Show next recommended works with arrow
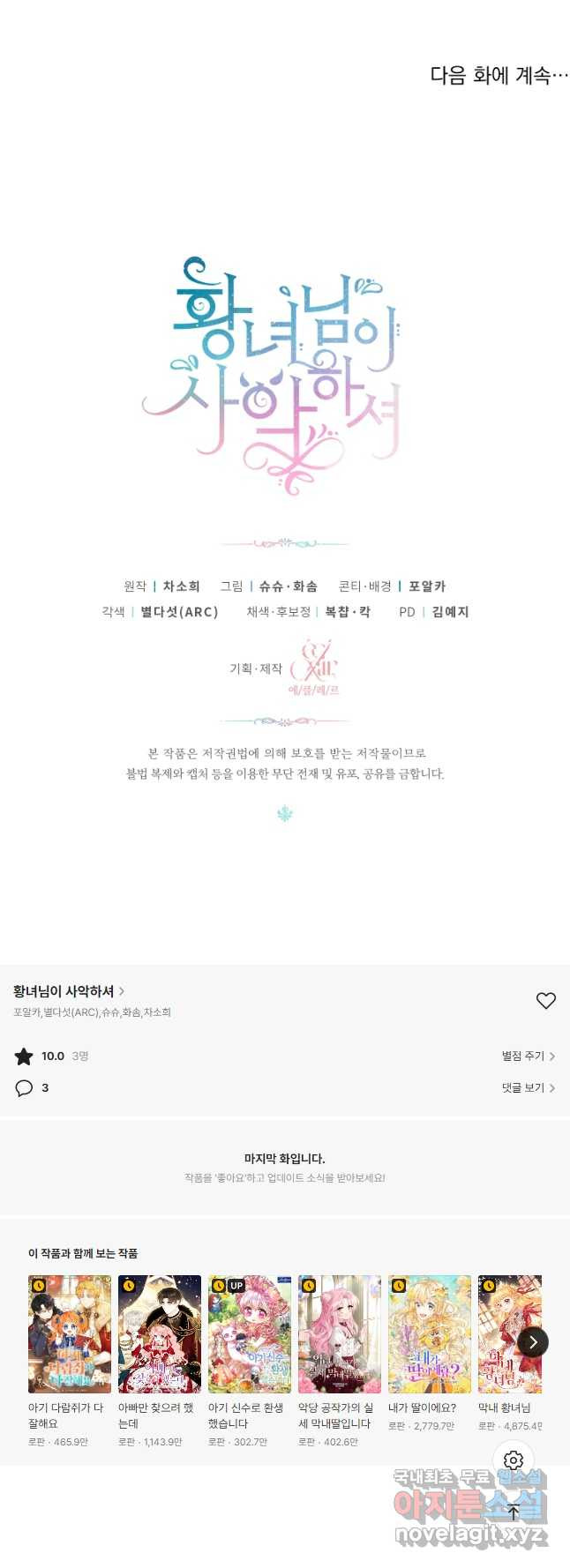This screenshot has height=1568, width=570. 533,1341
